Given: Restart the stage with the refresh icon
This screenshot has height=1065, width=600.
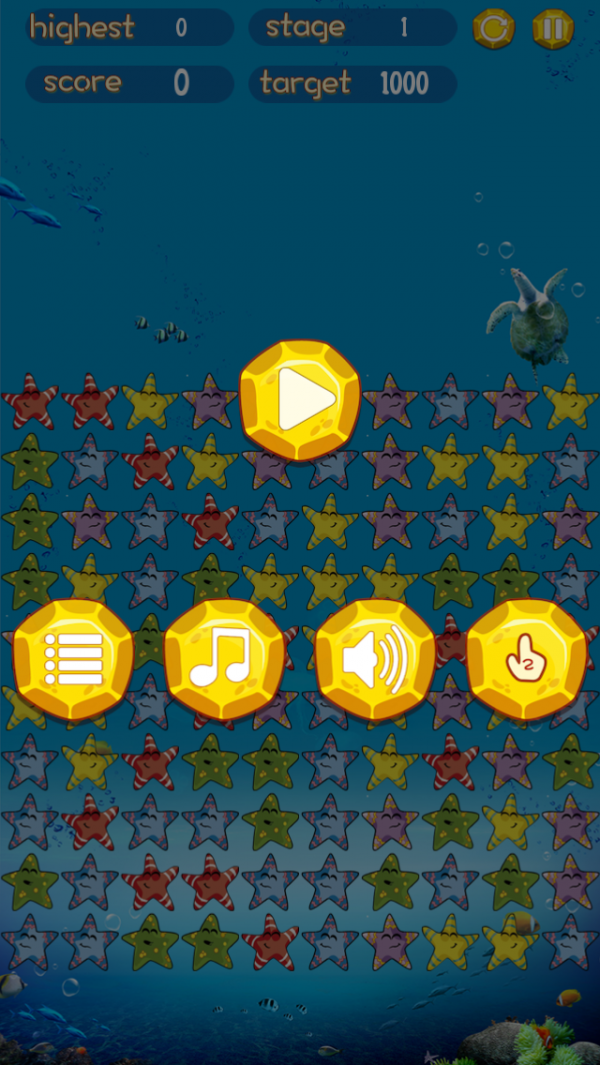Looking at the screenshot, I should tap(493, 29).
